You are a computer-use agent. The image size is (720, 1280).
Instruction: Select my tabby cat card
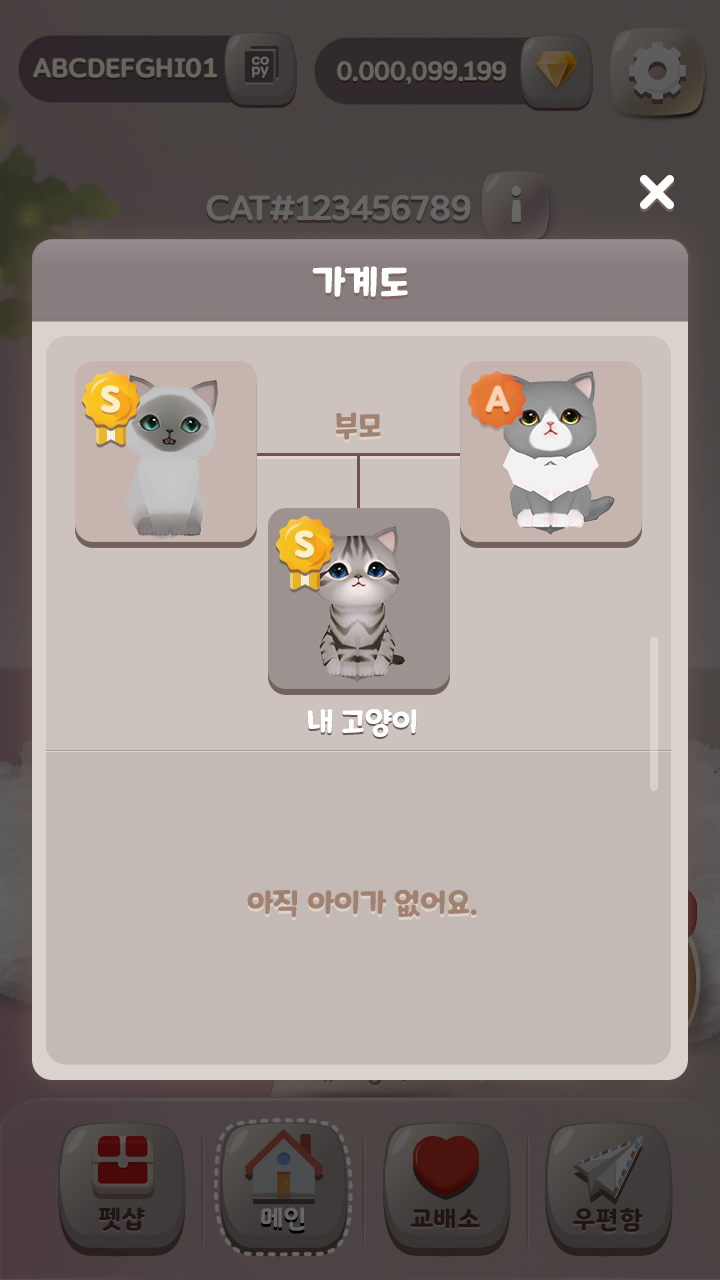pyautogui.click(x=359, y=599)
